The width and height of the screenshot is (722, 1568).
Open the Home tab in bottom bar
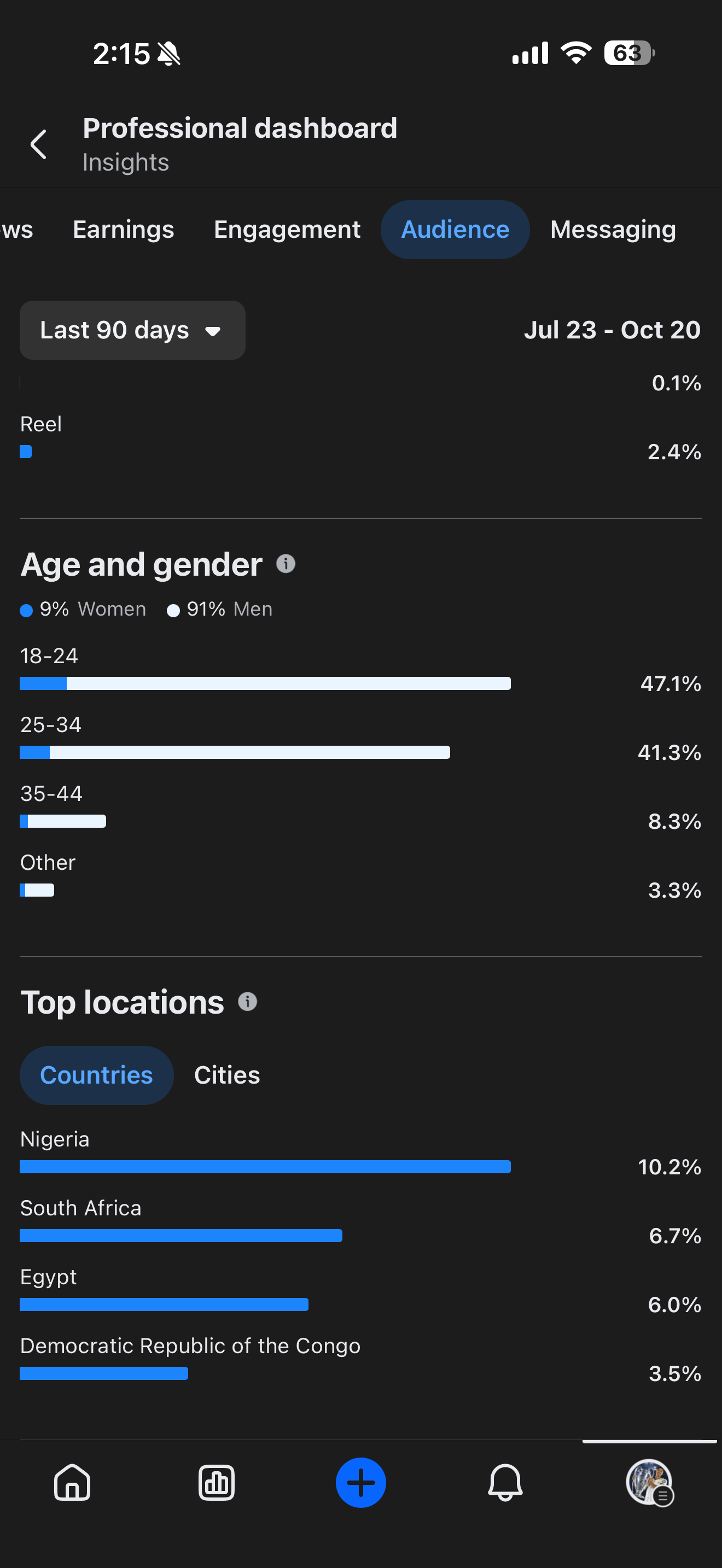[72, 1483]
